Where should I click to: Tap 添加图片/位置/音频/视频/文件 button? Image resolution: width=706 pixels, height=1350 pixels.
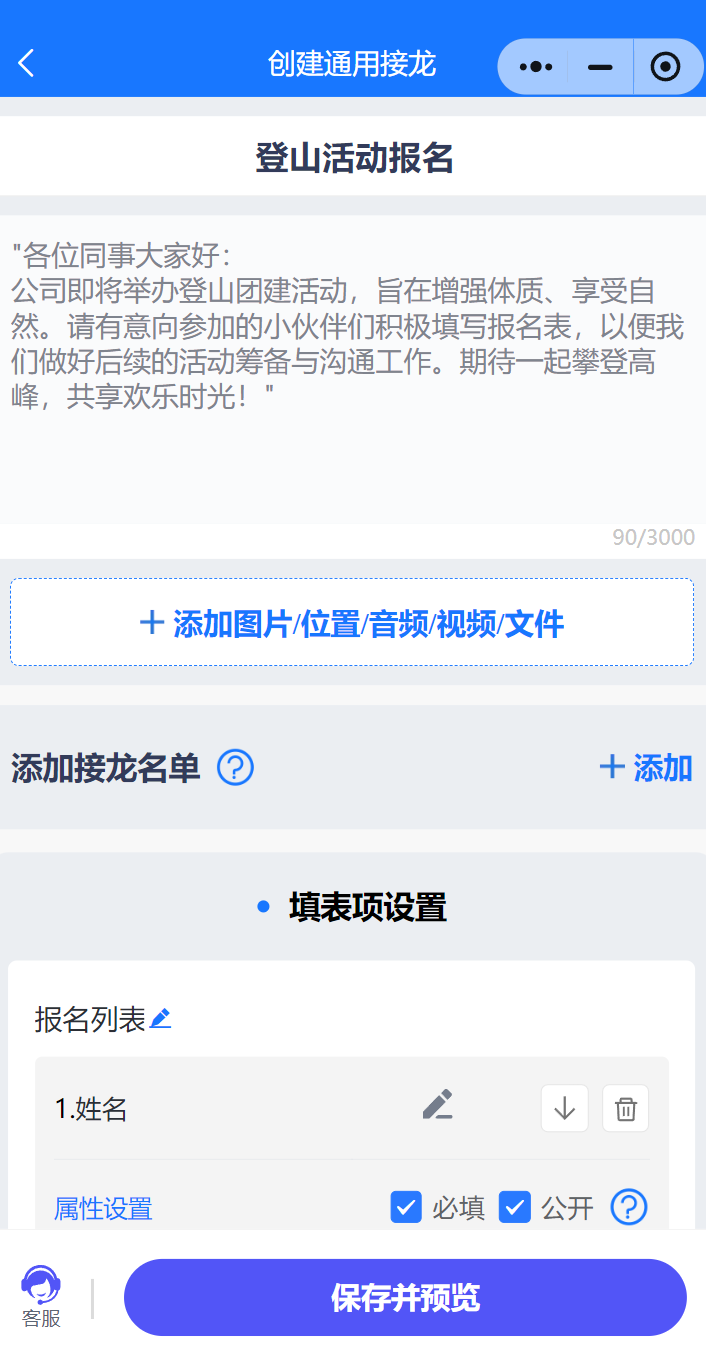click(352, 623)
